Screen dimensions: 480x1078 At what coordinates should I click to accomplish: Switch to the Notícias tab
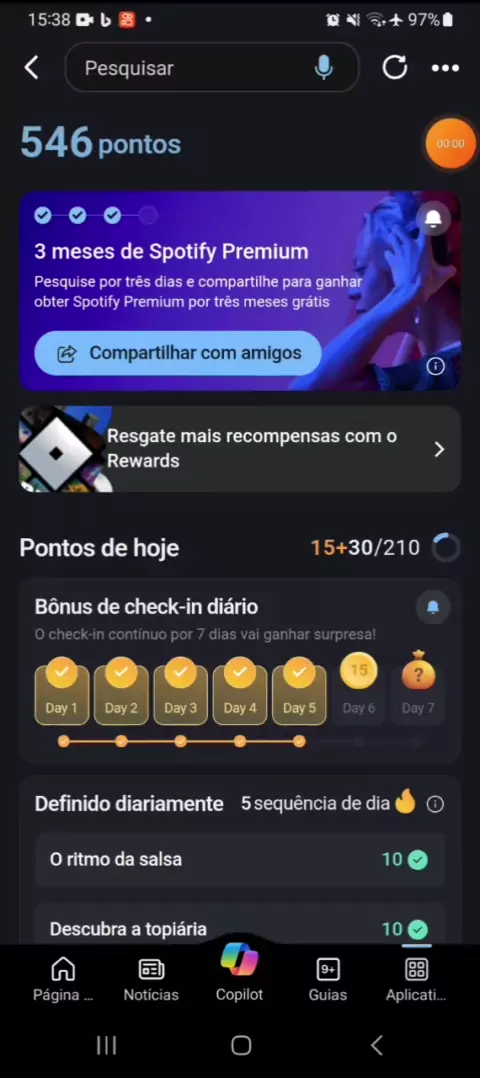tap(151, 980)
